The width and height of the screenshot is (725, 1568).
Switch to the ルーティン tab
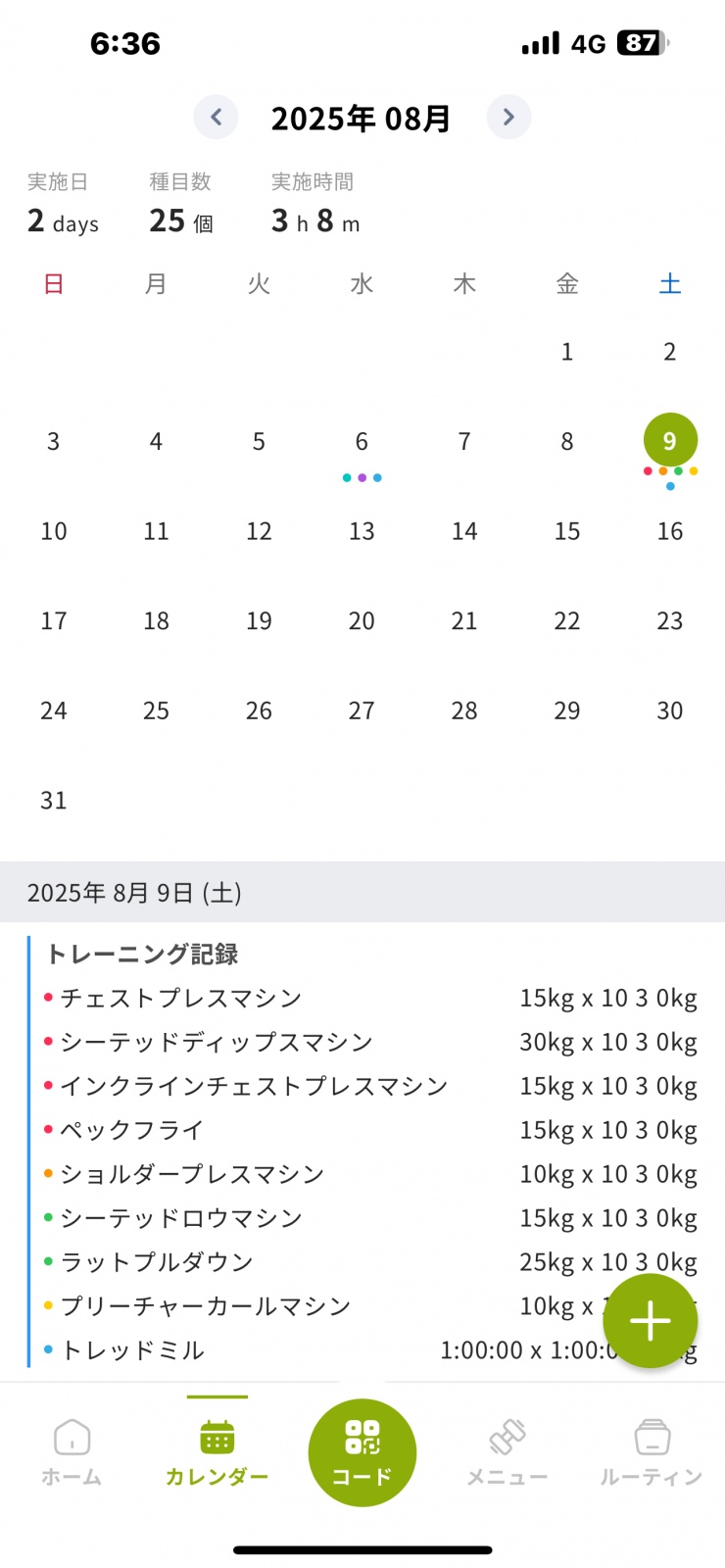(652, 1452)
